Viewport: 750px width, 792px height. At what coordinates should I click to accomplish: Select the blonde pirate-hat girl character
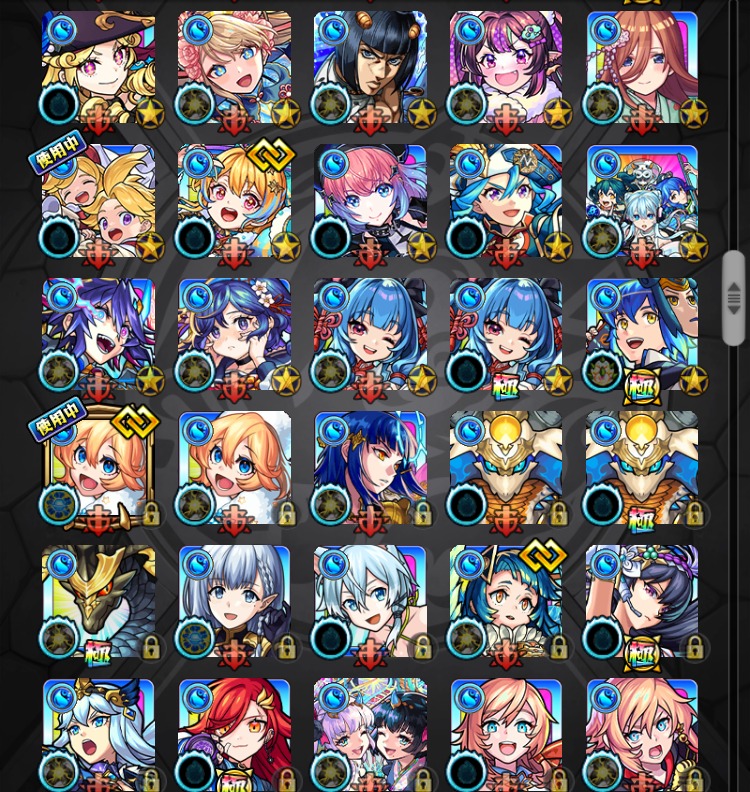pos(98,68)
